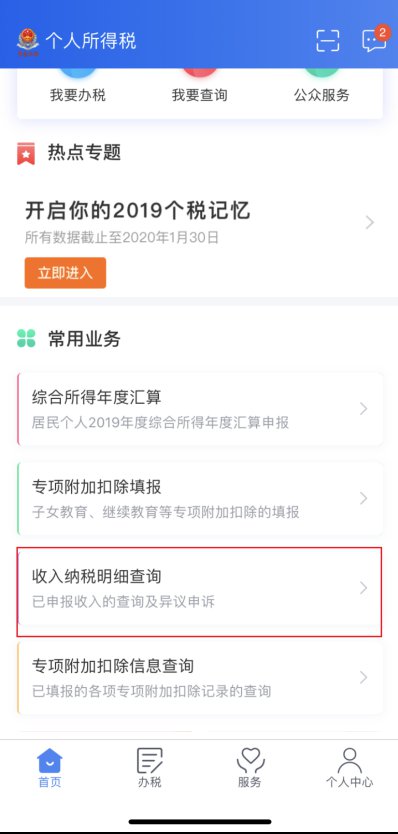The image size is (398, 834).
Task: Open 综合所得年度汇算 card
Action: [200, 409]
